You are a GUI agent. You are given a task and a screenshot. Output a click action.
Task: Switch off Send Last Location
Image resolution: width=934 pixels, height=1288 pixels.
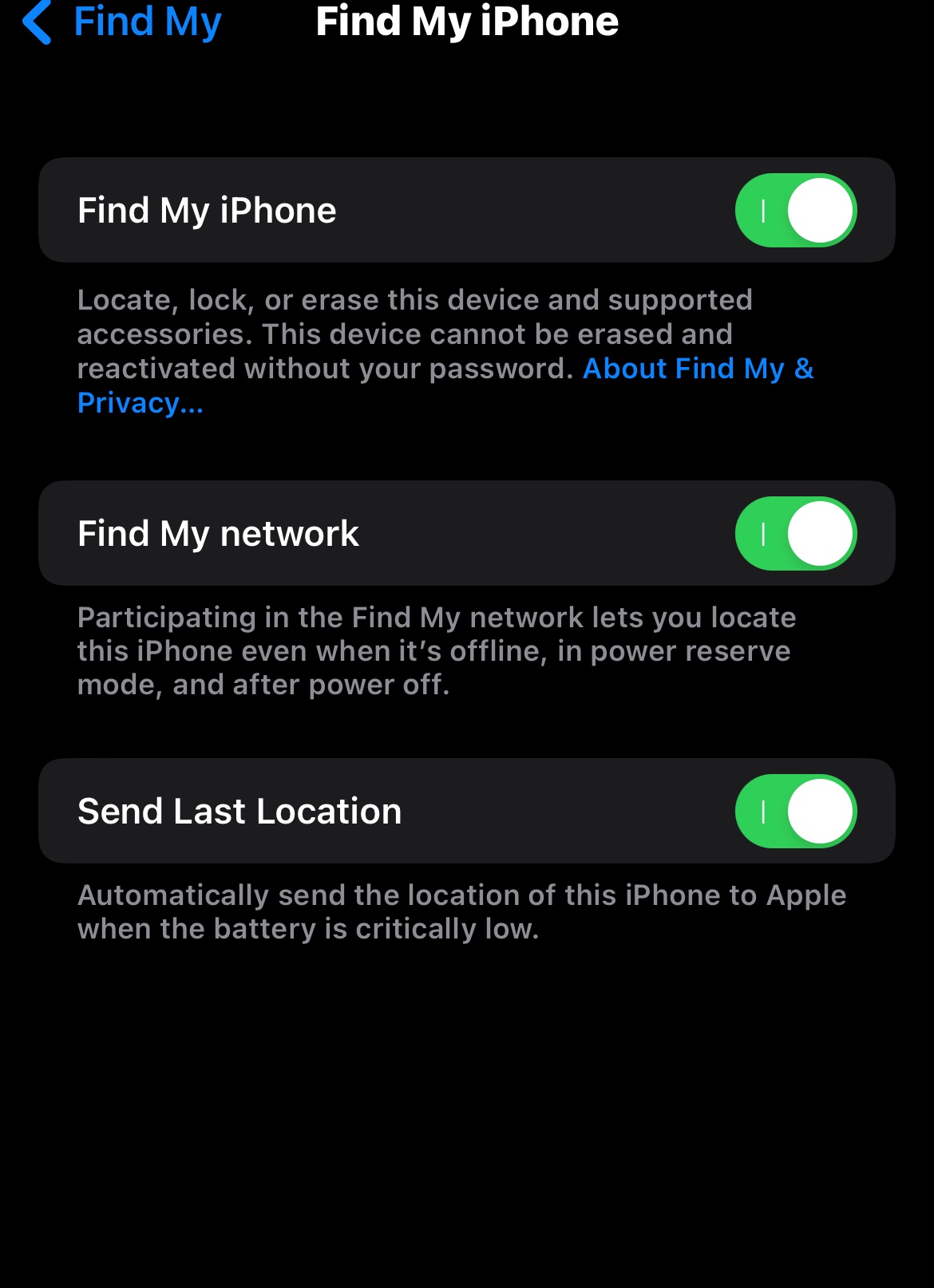point(795,811)
